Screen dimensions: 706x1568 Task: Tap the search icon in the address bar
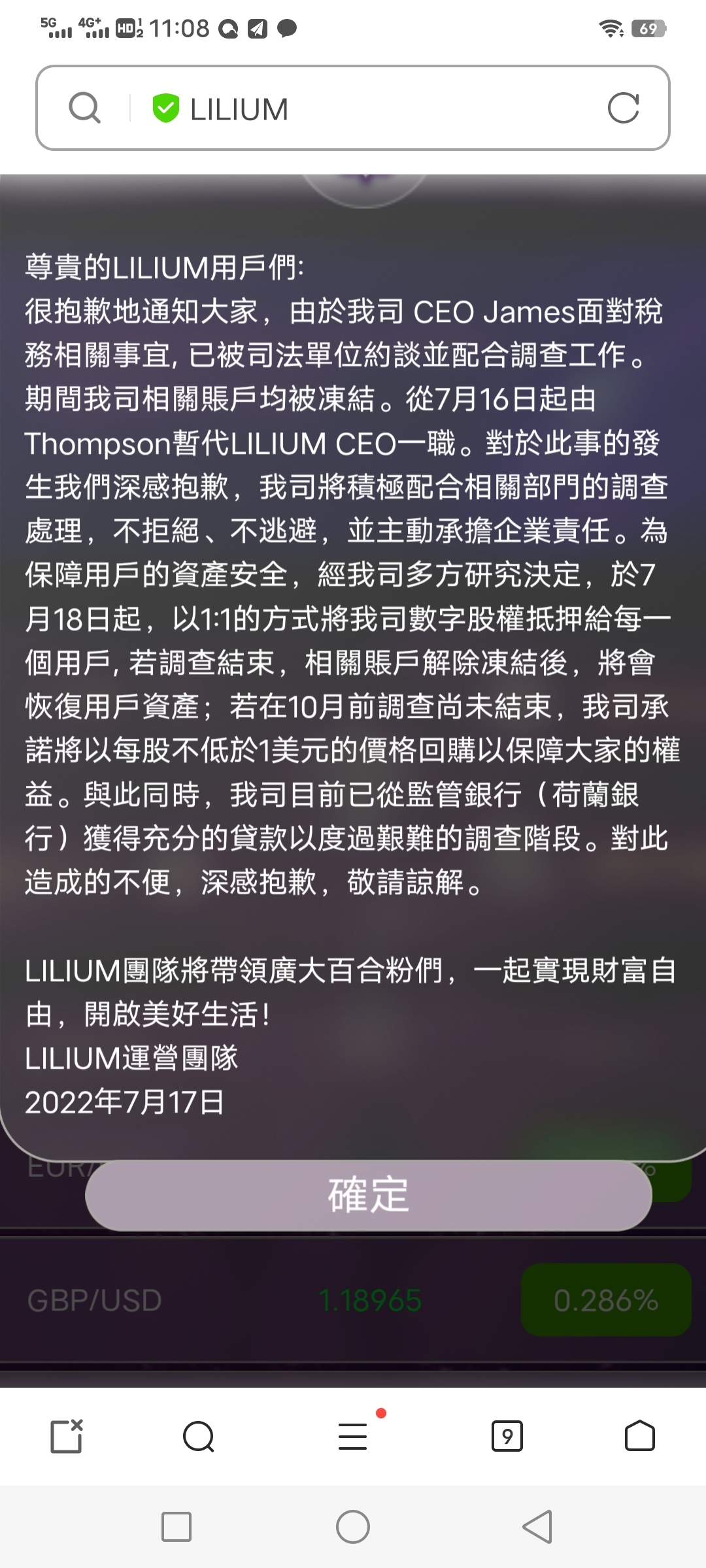click(85, 108)
